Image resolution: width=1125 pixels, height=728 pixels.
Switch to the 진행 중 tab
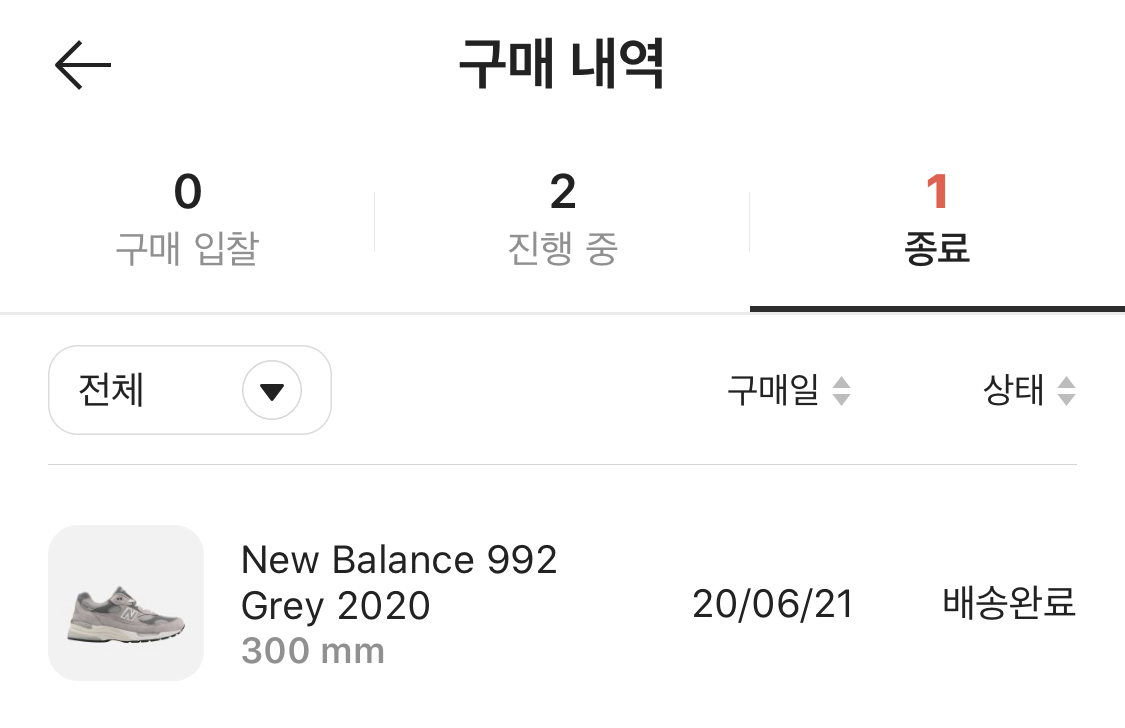click(562, 220)
